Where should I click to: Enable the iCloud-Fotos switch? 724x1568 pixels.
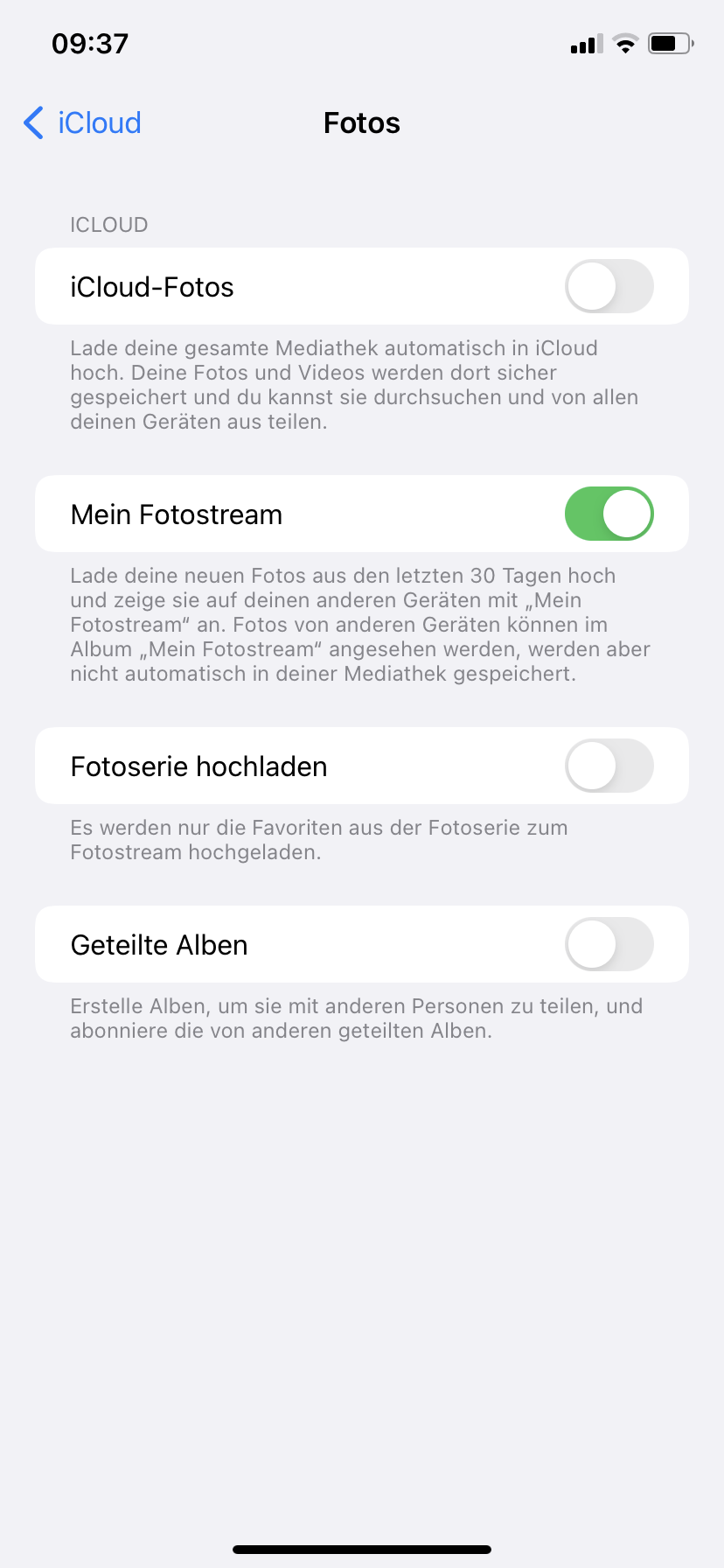[609, 286]
